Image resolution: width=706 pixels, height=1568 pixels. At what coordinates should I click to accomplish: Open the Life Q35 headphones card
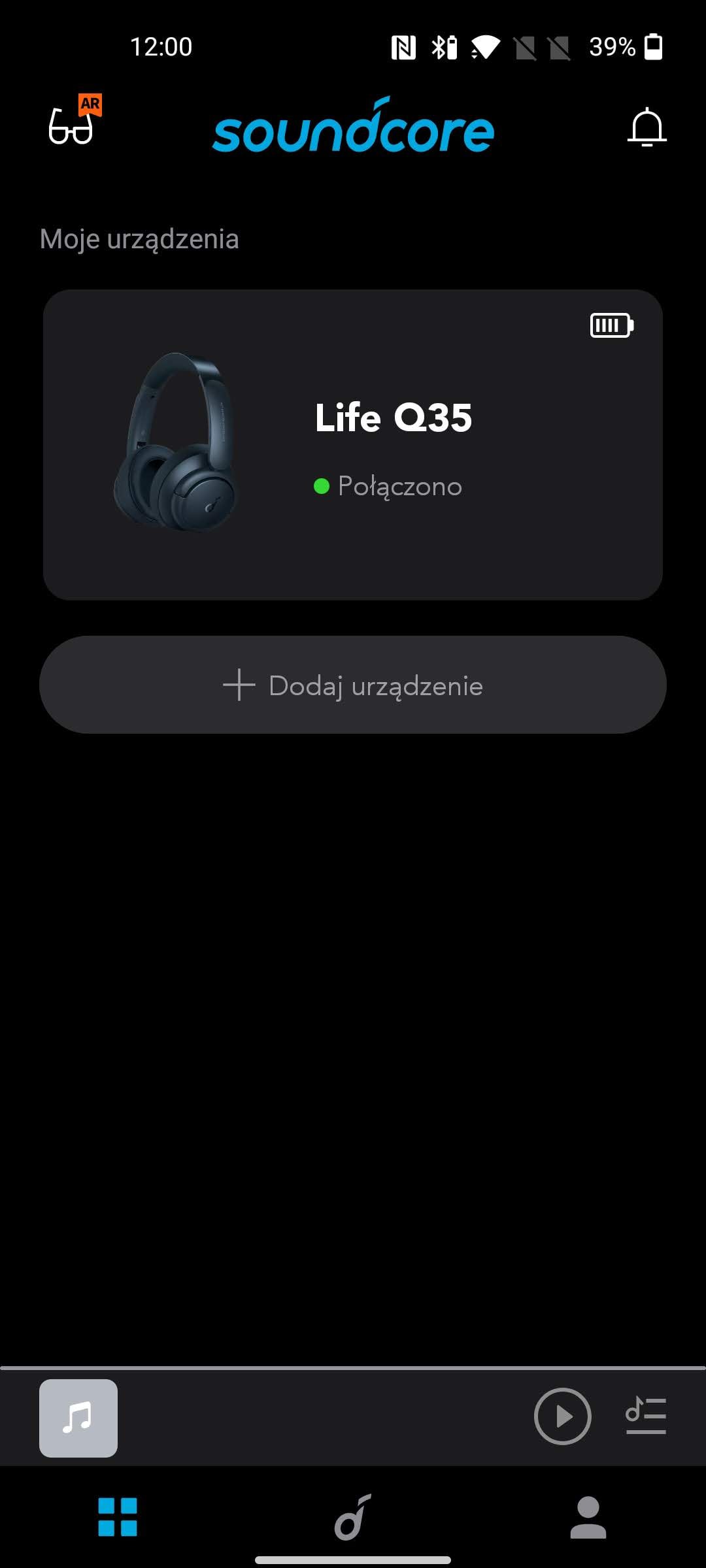pos(353,444)
